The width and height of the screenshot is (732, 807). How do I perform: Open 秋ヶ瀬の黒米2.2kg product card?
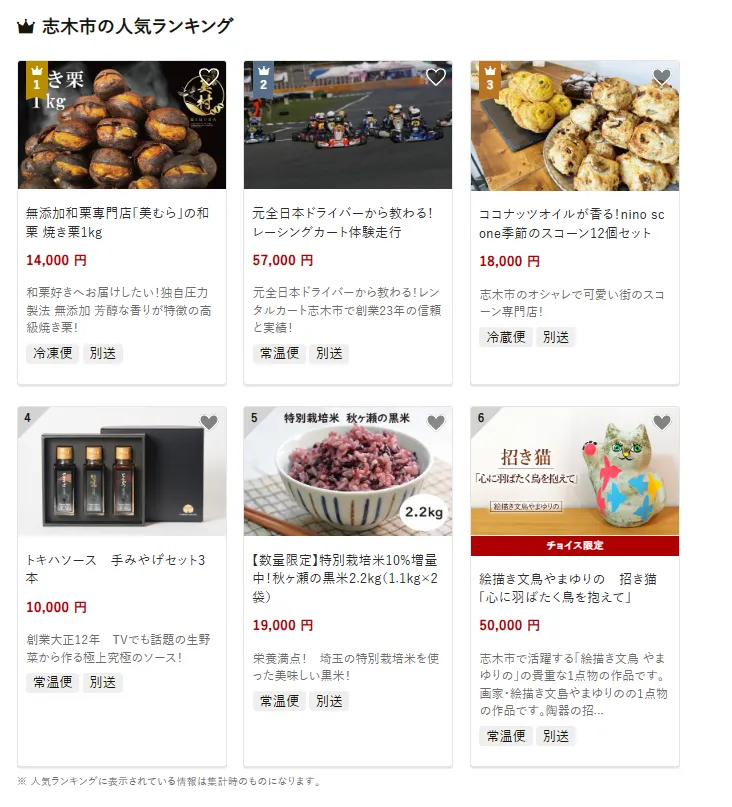coord(347,570)
